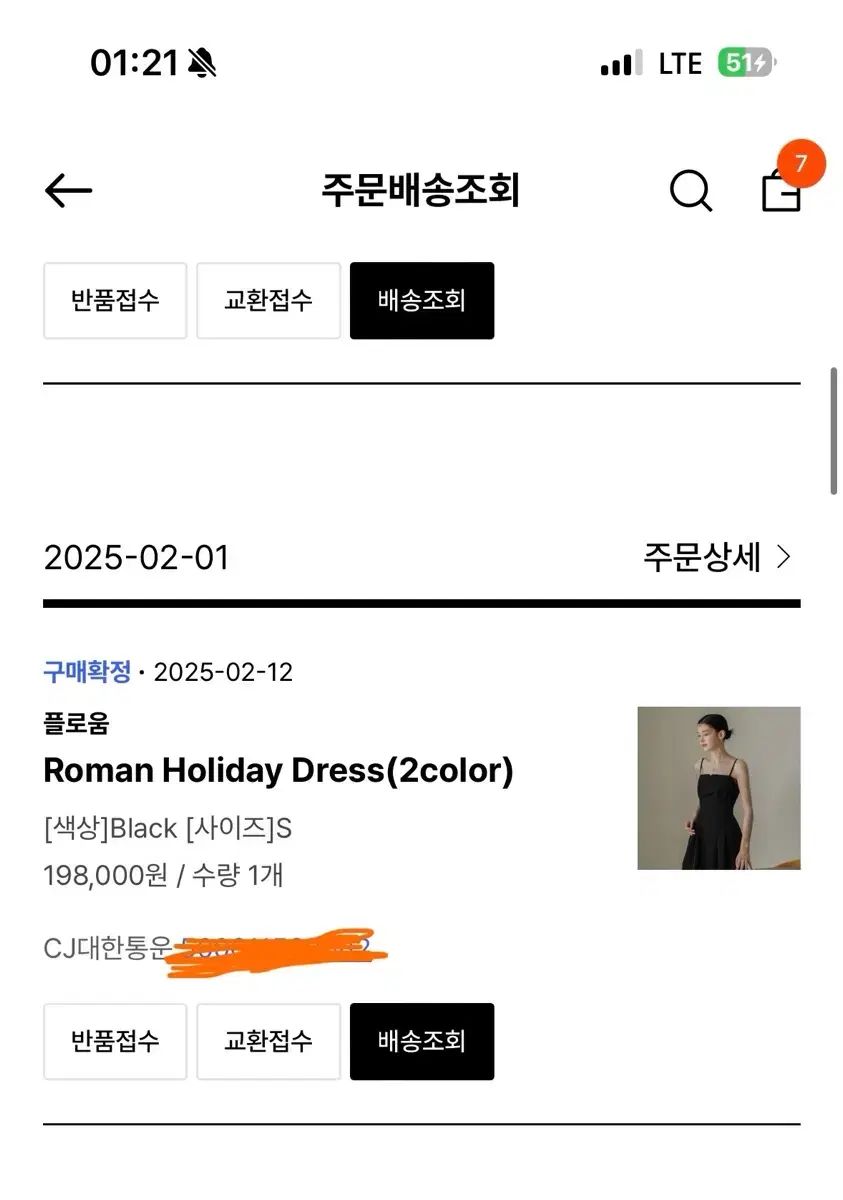Open the shopping bag with 7 items
The image size is (843, 1200).
781,188
